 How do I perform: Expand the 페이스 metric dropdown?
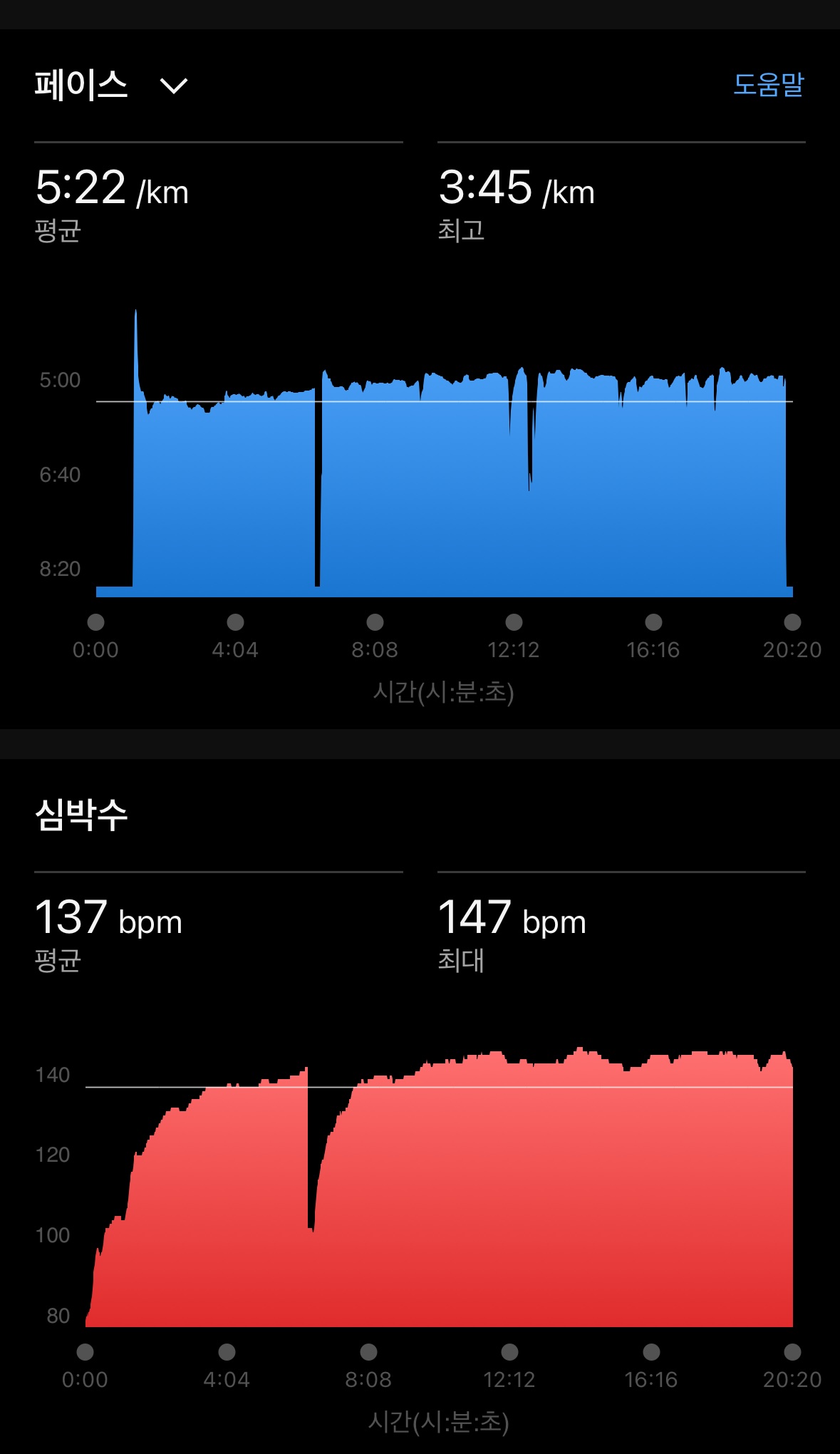[x=173, y=86]
